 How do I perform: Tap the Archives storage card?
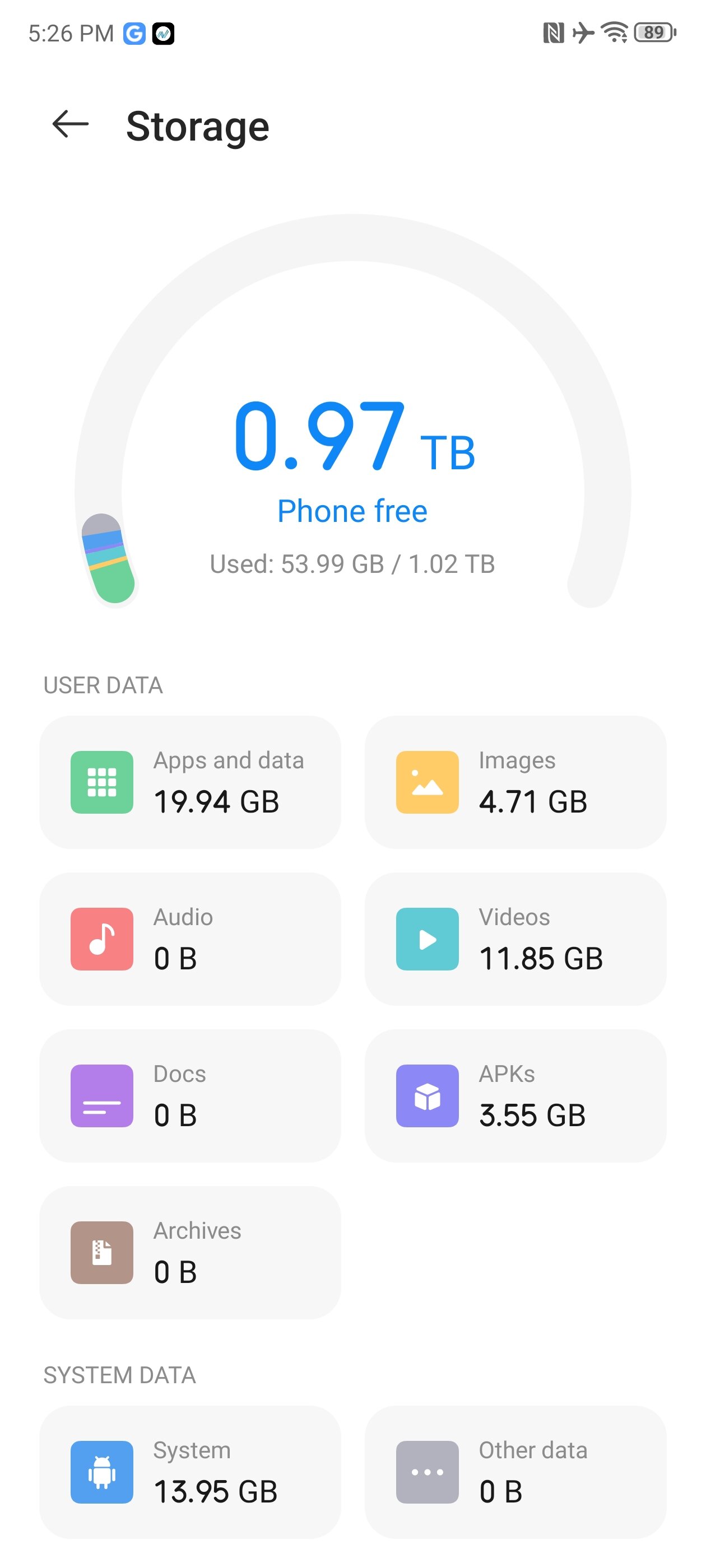[190, 1253]
